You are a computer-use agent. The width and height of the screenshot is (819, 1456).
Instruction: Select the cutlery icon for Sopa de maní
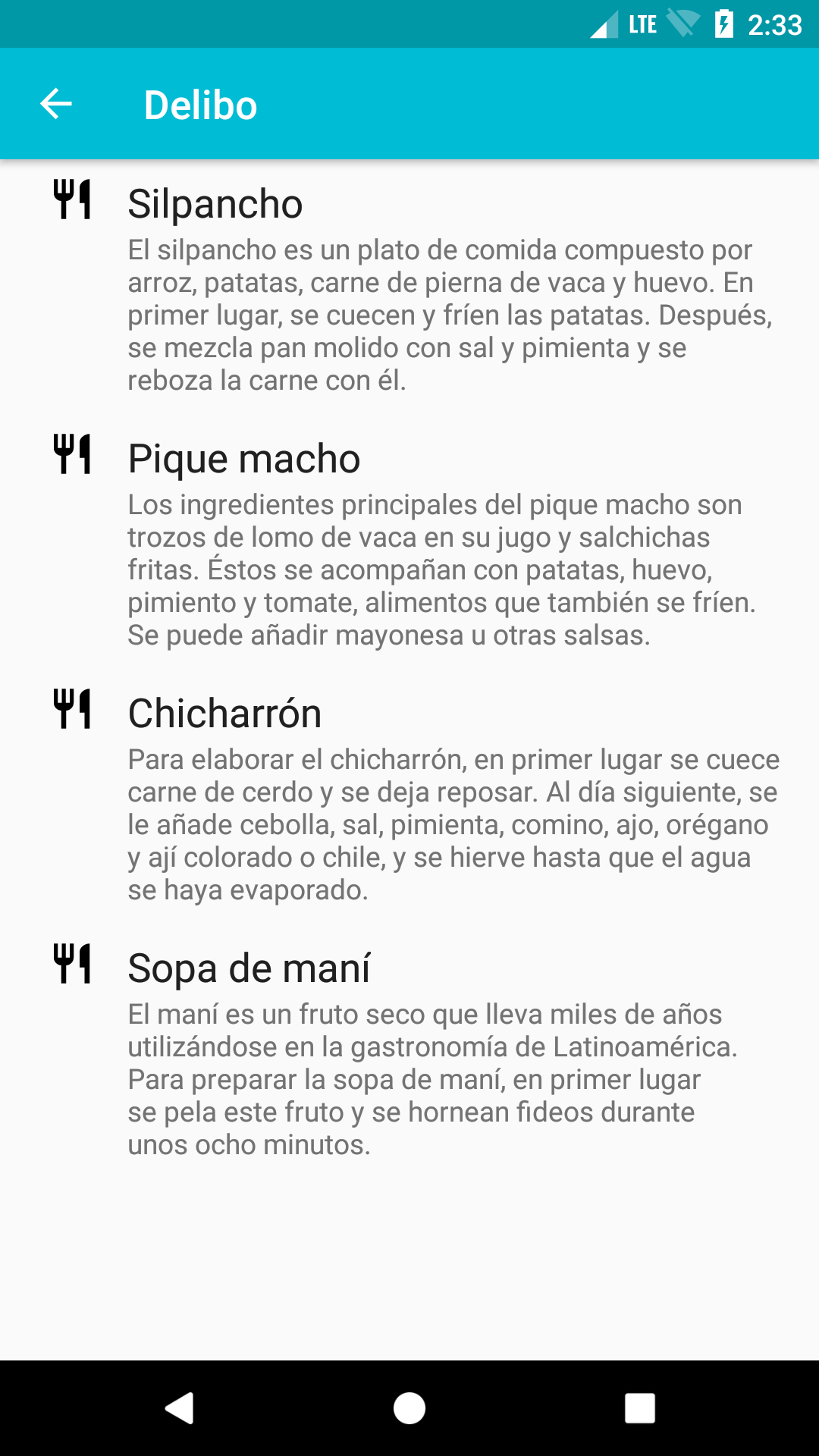[74, 965]
